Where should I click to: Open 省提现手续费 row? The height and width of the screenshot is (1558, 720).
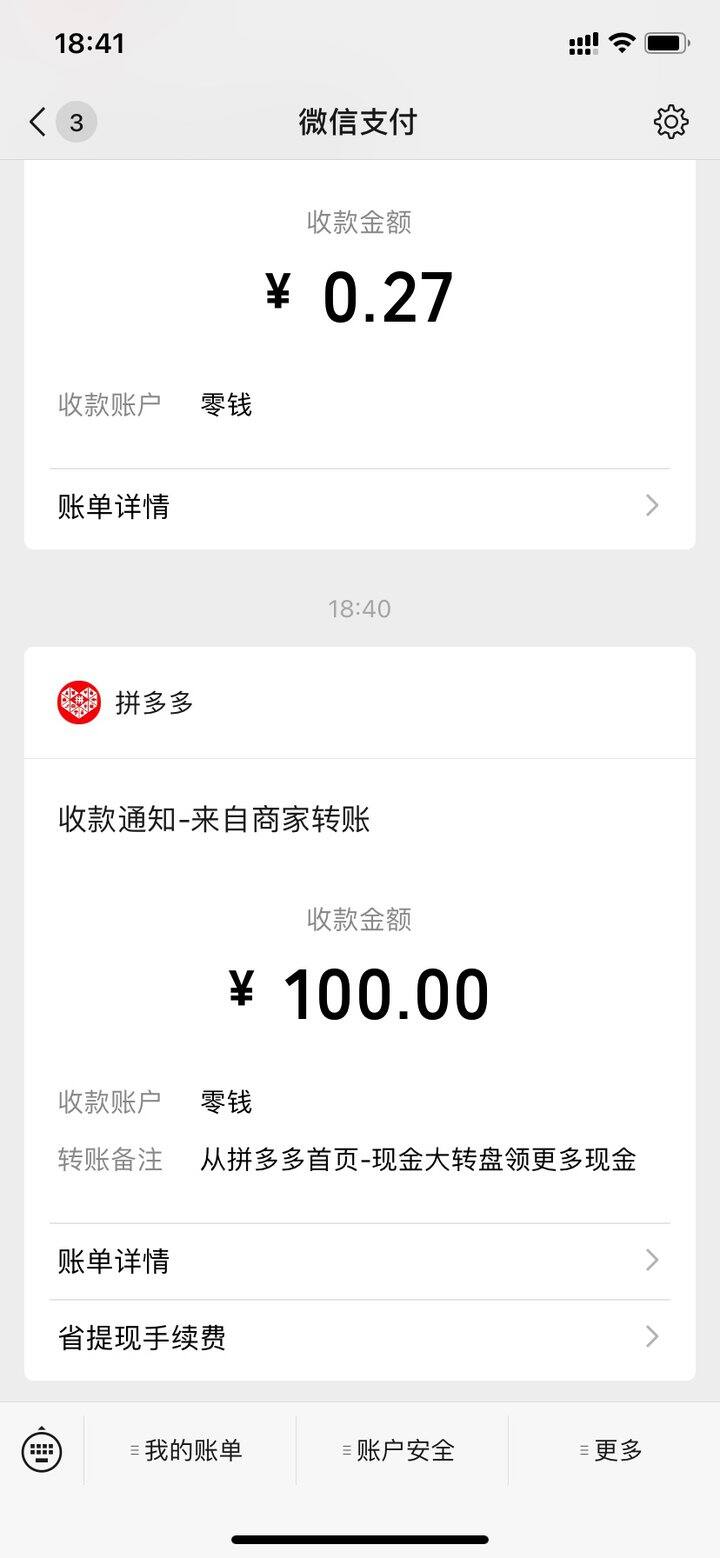(x=359, y=1338)
